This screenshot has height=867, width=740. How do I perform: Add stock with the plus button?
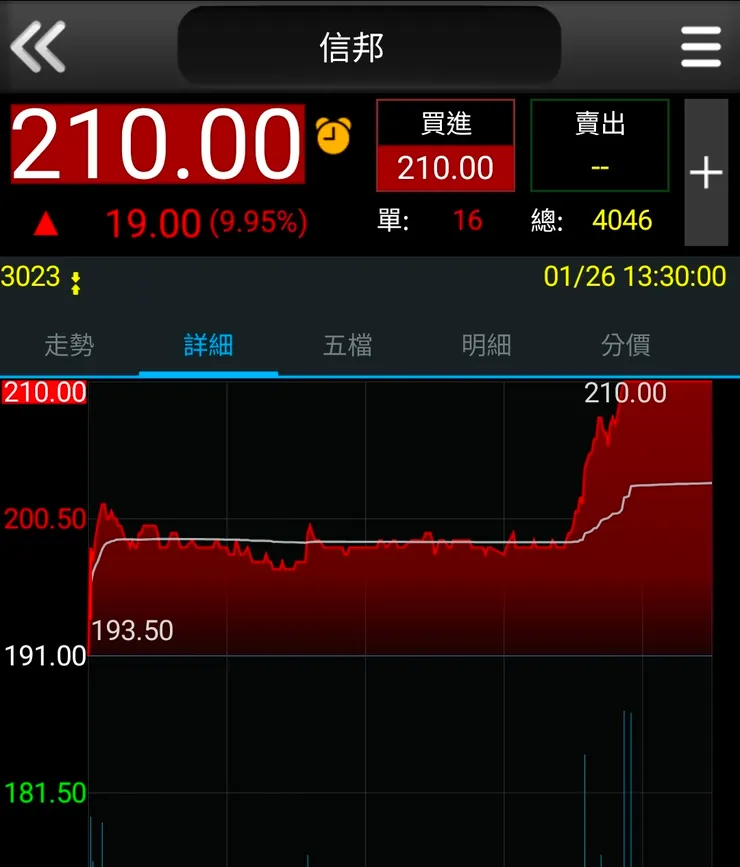coord(706,172)
